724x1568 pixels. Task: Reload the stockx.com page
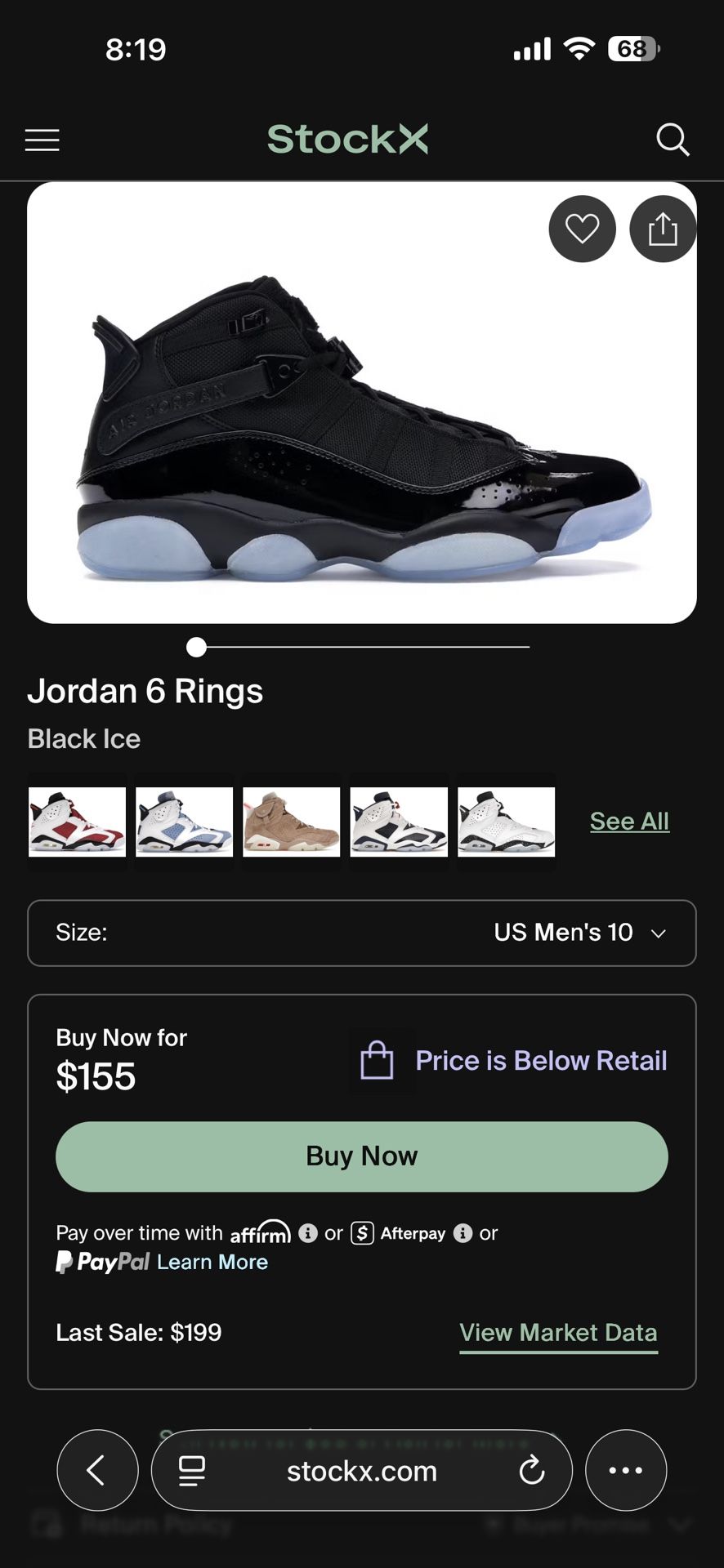click(x=531, y=1471)
